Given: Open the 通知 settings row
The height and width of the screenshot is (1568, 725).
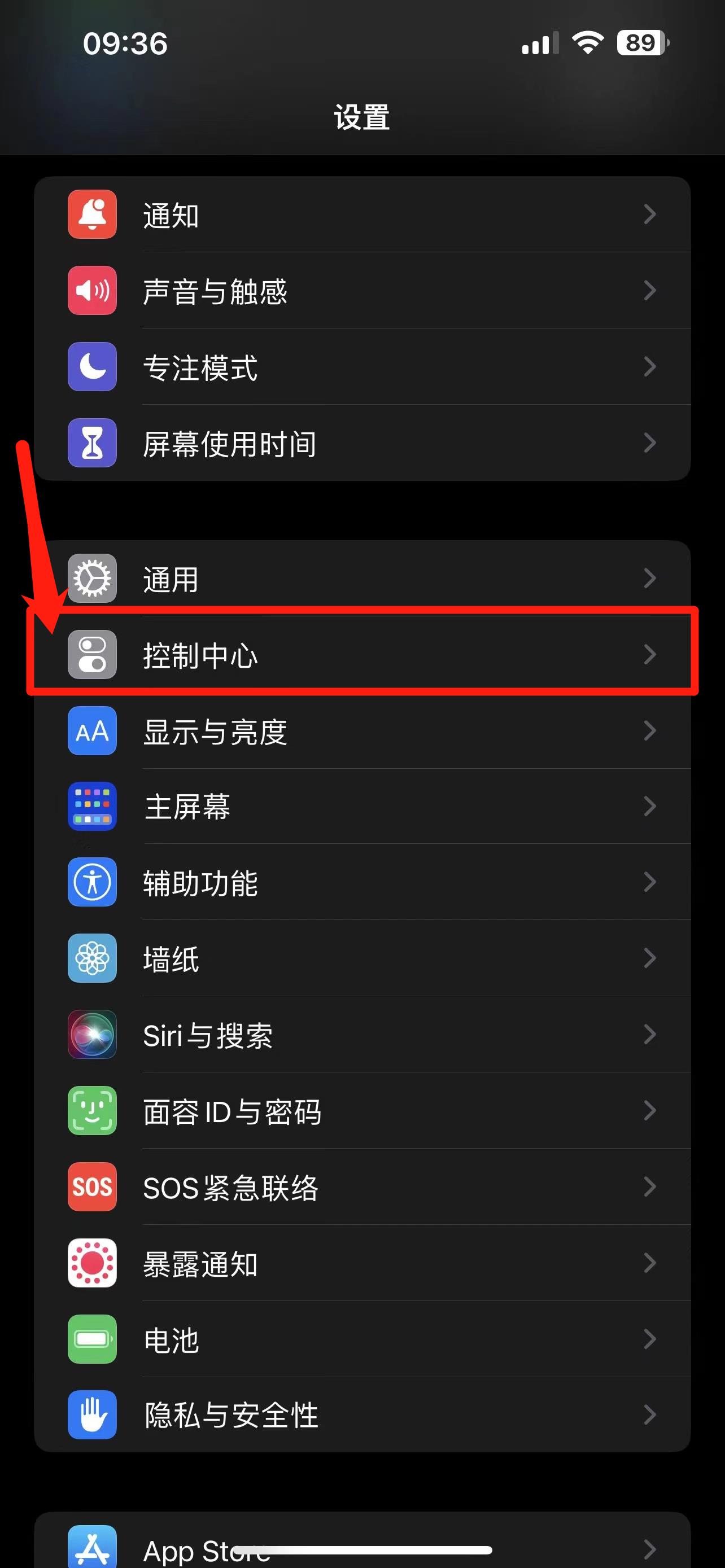Looking at the screenshot, I should click(362, 214).
